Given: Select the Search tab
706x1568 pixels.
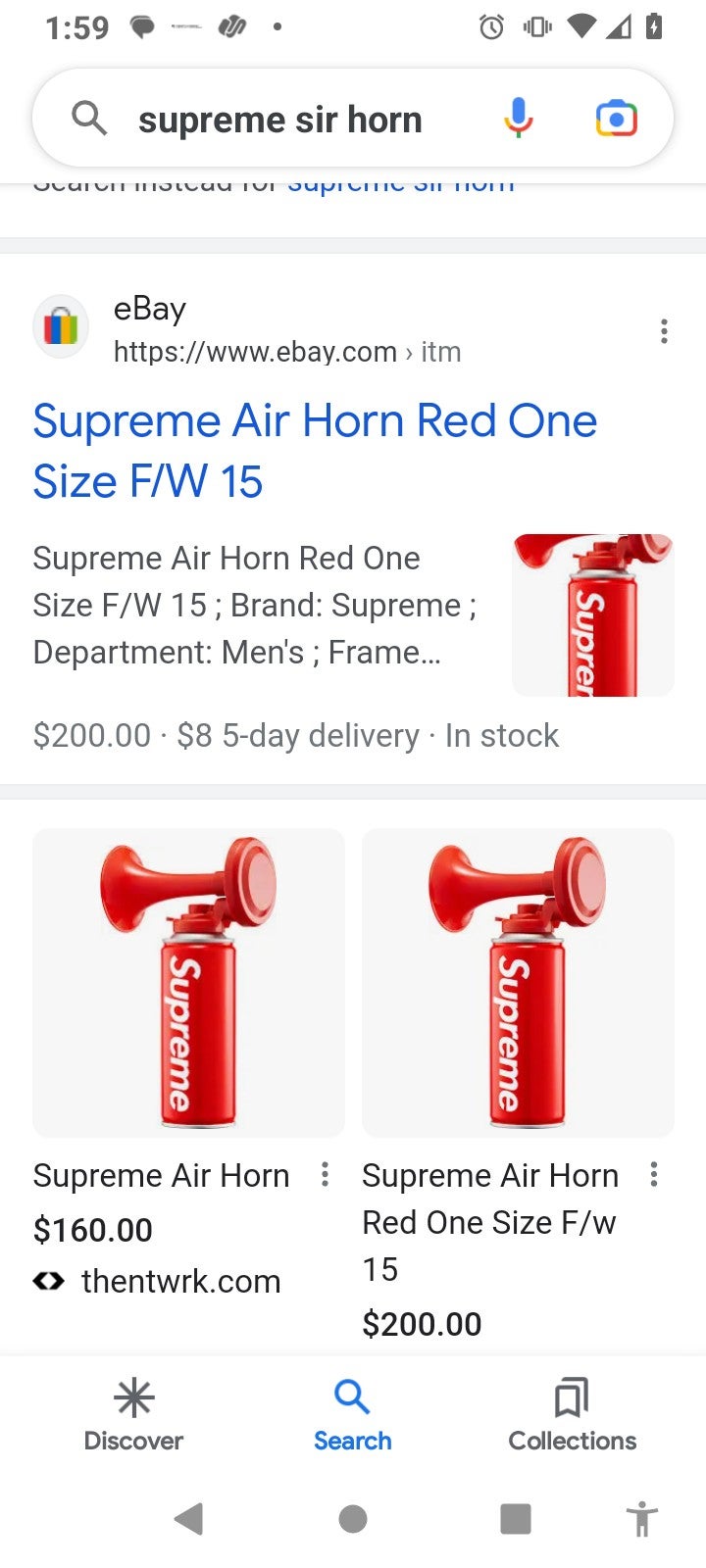Looking at the screenshot, I should (352, 1415).
